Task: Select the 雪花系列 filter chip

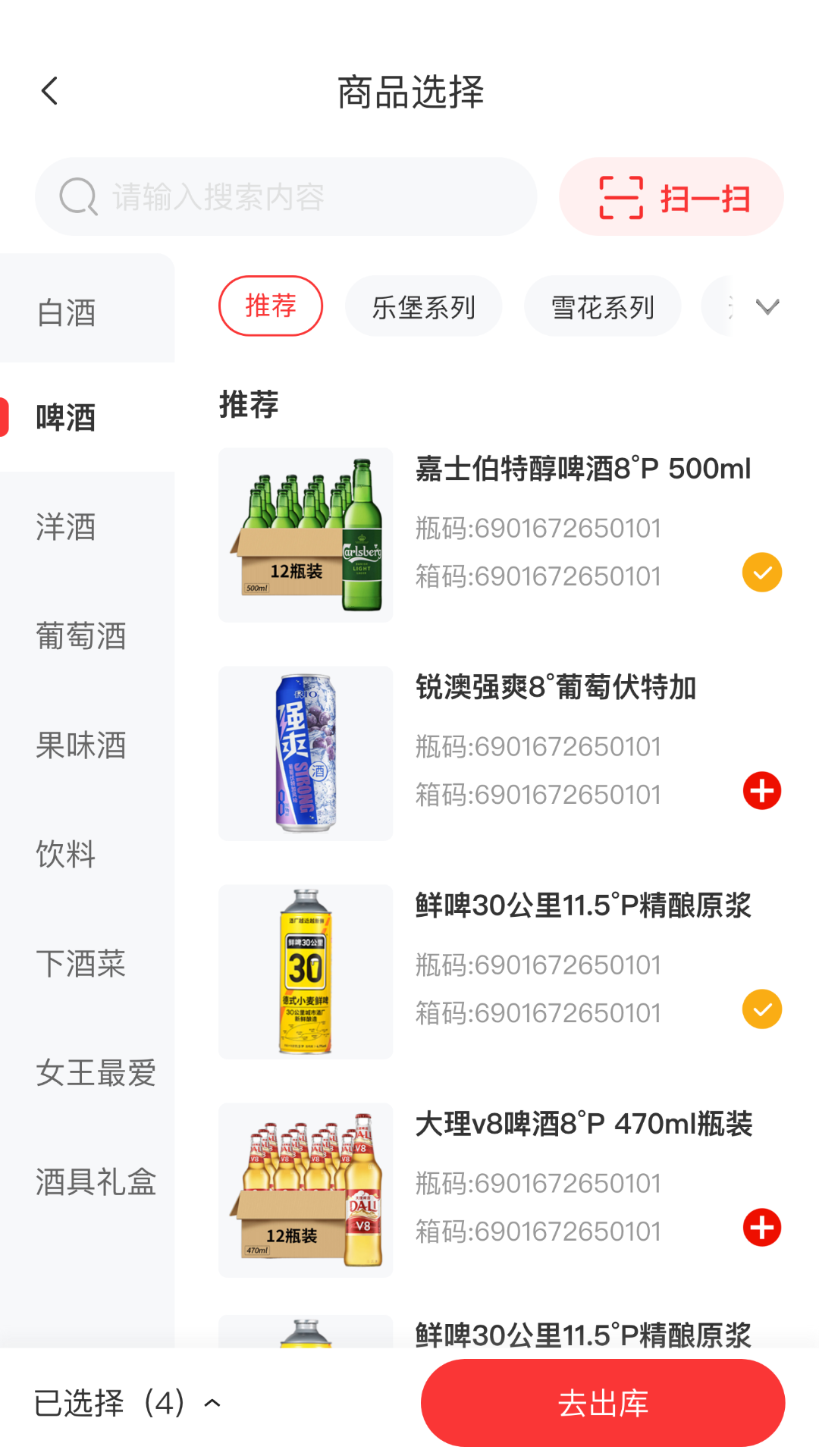Action: (x=601, y=306)
